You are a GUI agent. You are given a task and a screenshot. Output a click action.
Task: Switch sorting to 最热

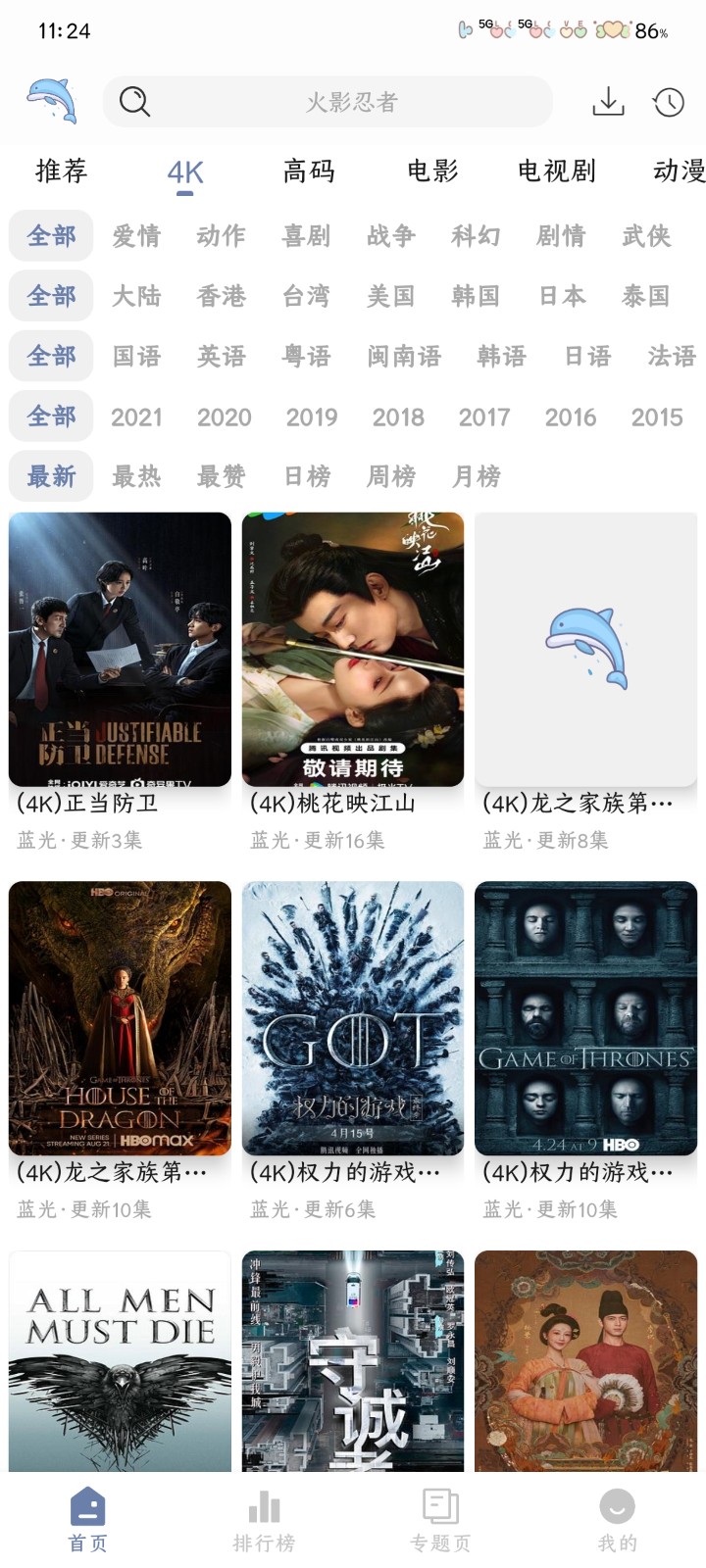tap(136, 476)
